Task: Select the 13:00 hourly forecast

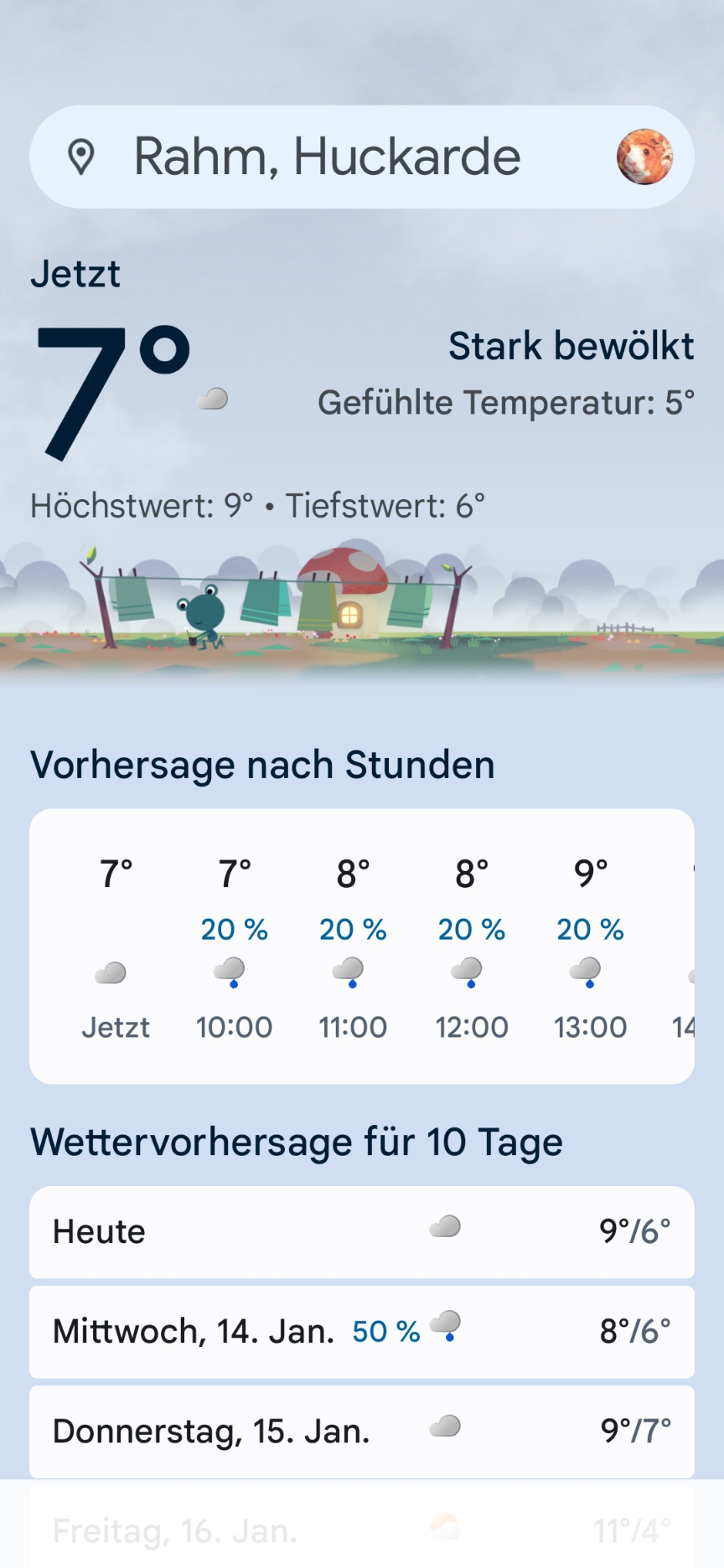Action: [591, 948]
